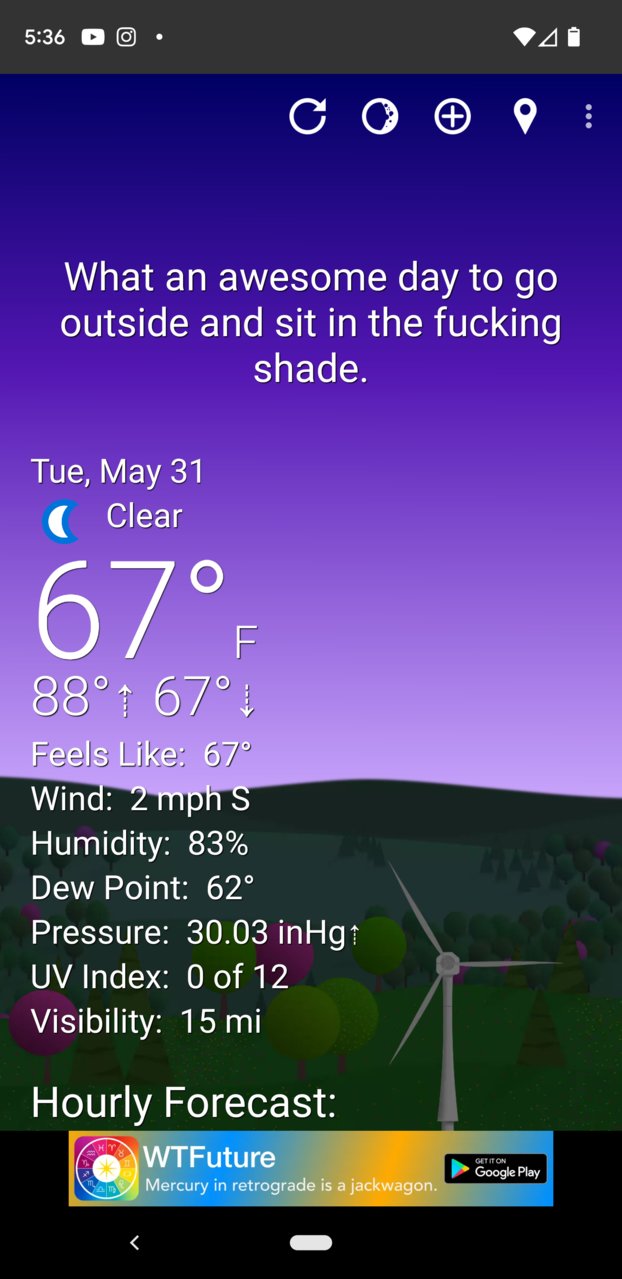Go back with system back arrow

point(135,1242)
